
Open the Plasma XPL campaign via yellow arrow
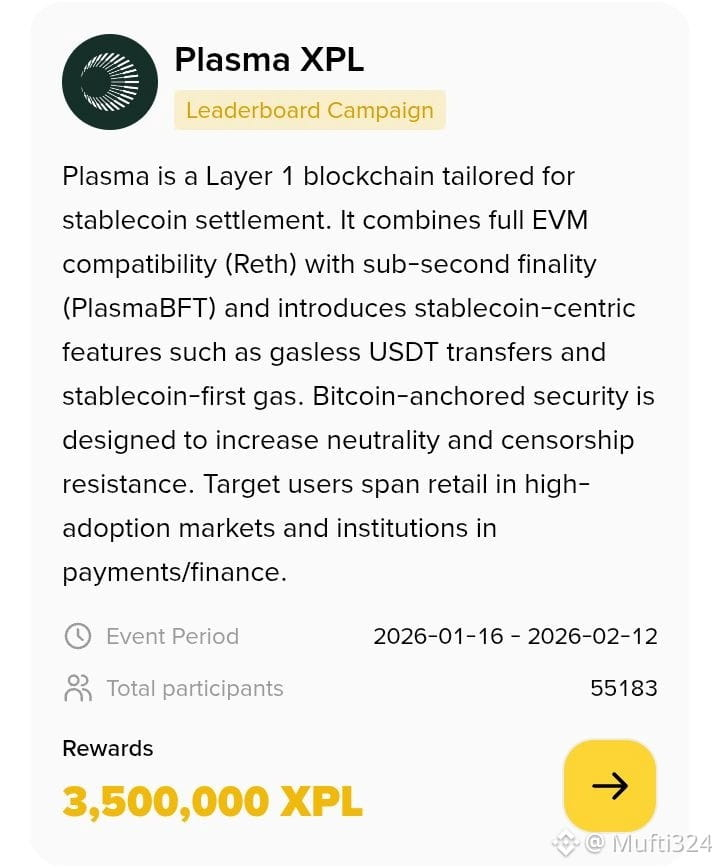(609, 785)
